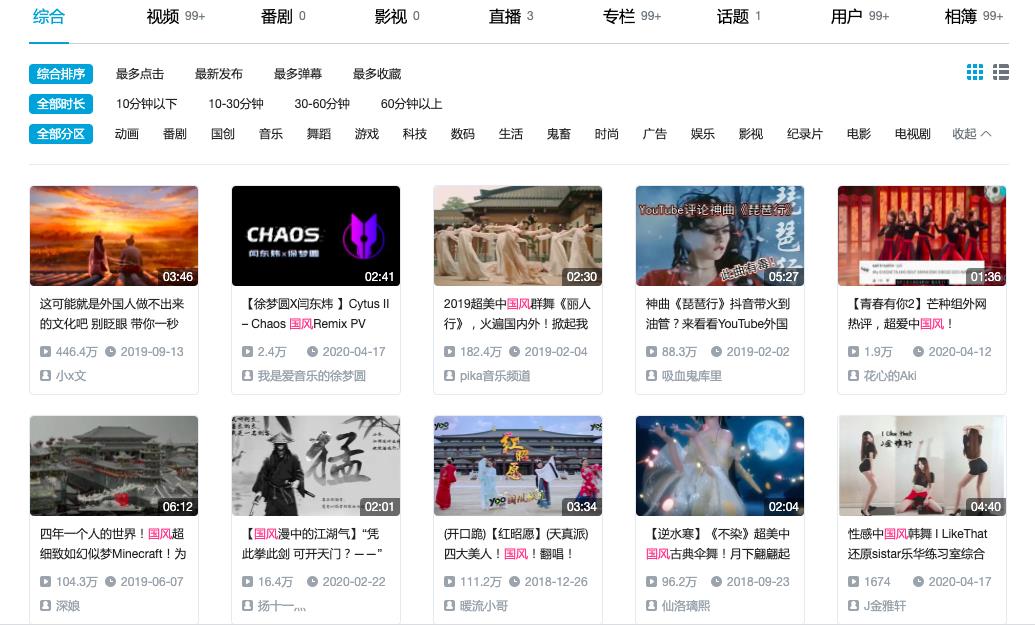Choose the 游戏 category filter
1035x625 pixels.
point(366,134)
